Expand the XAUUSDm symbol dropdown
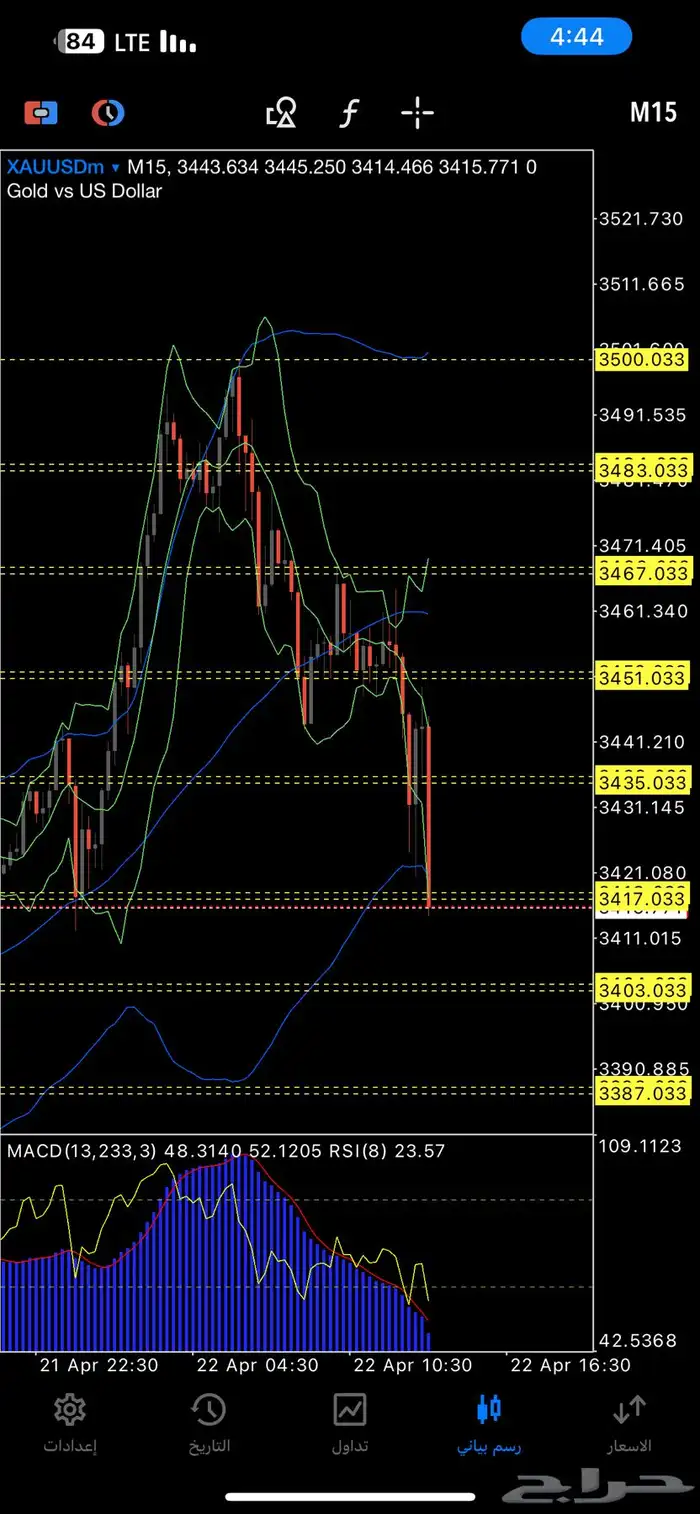The width and height of the screenshot is (700, 1514). (x=116, y=168)
